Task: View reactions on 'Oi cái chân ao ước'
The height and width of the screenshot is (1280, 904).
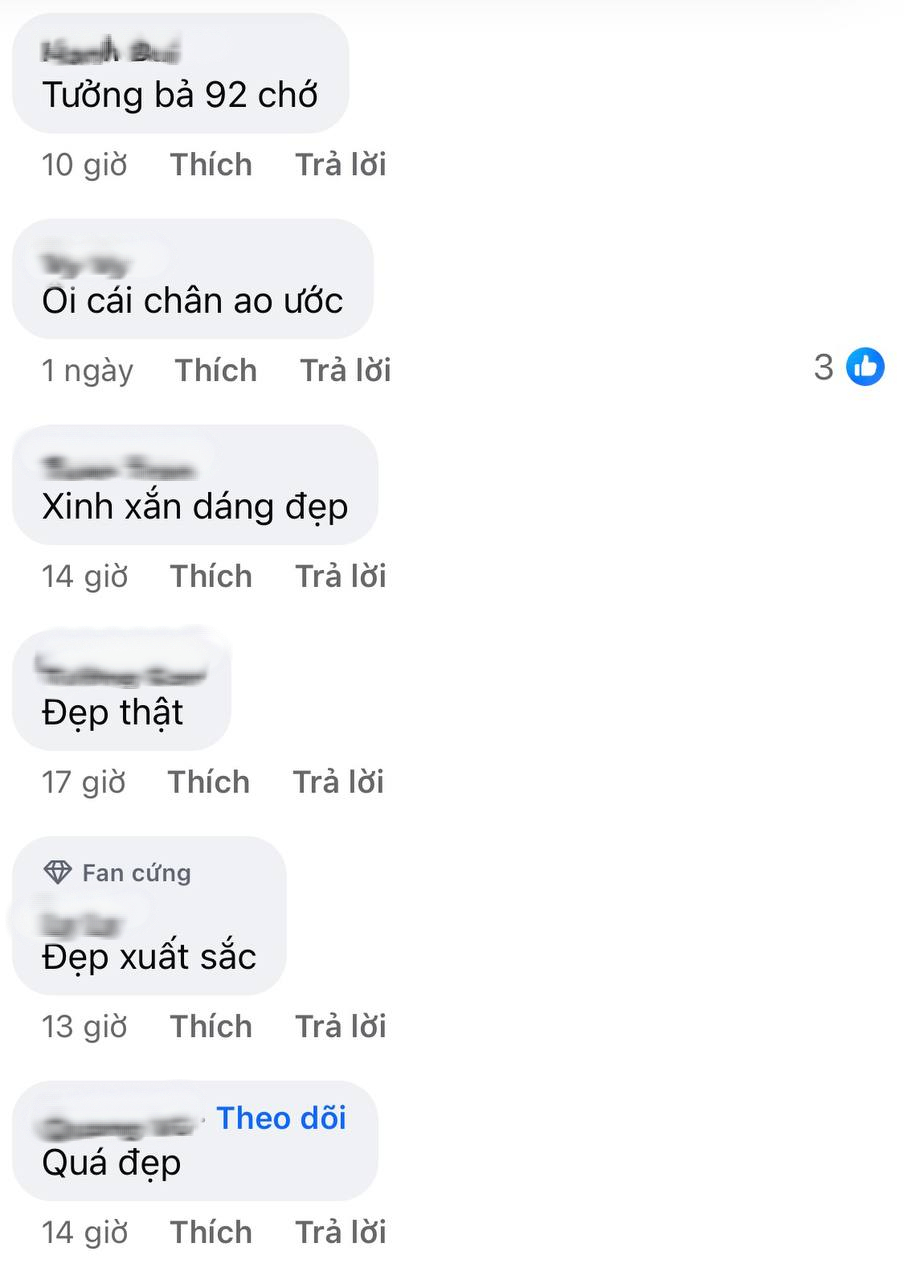Action: tap(850, 368)
